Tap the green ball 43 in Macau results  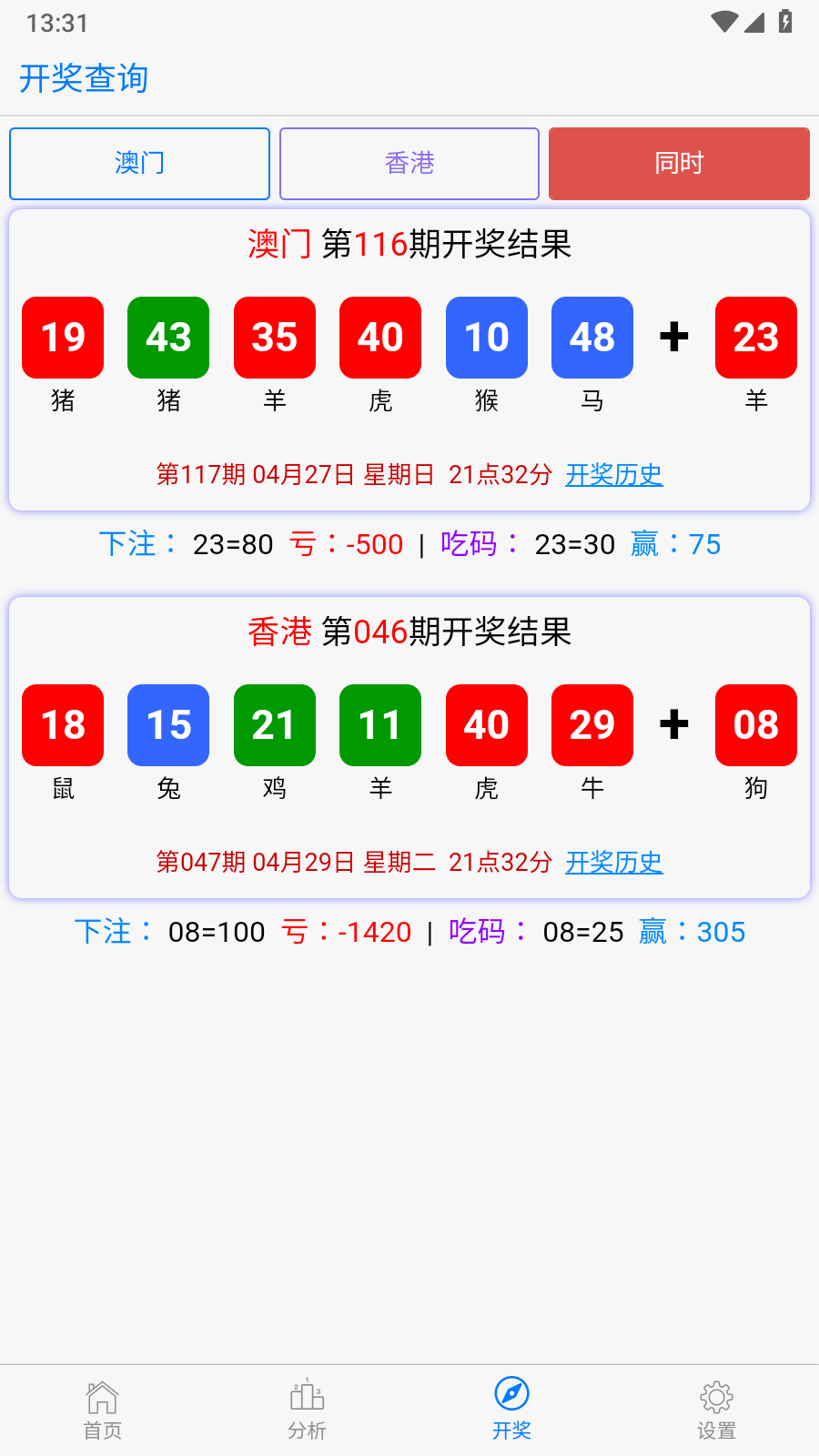(167, 338)
